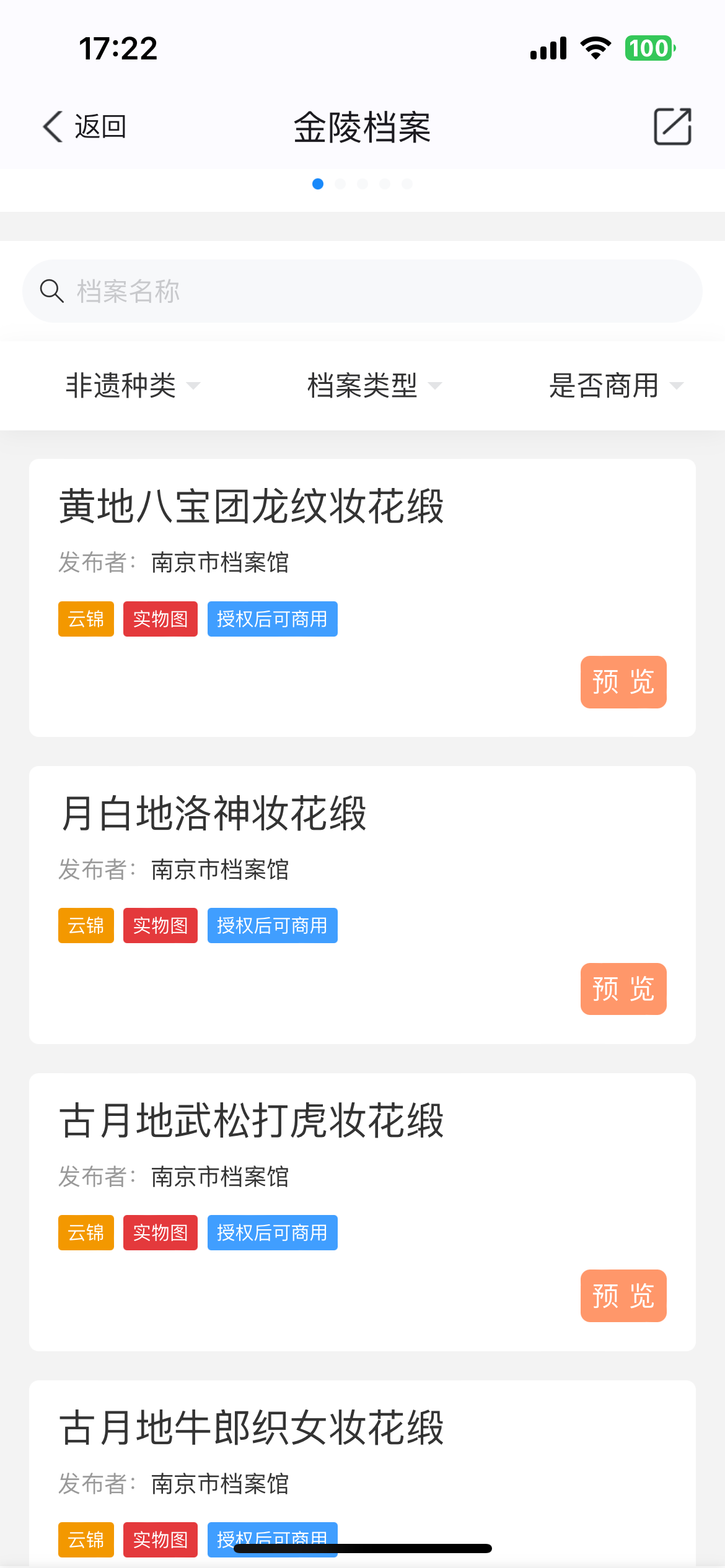This screenshot has height=1568, width=725.
Task: Preview 黄地八宝团龙纹妆花缎 with the 预览 button
Action: (x=623, y=682)
